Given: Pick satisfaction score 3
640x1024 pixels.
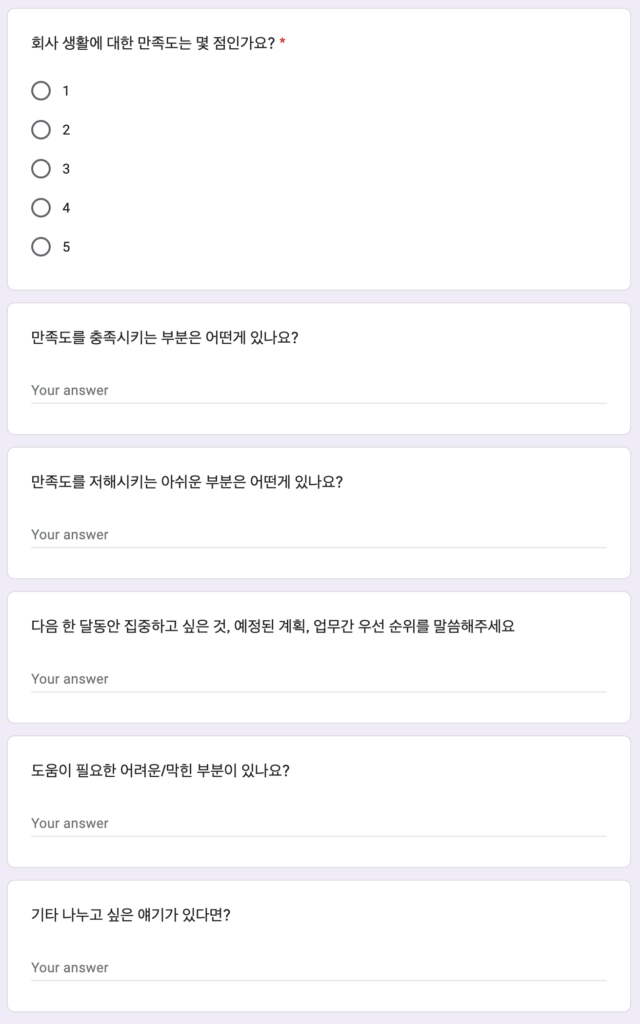Looking at the screenshot, I should [40, 169].
